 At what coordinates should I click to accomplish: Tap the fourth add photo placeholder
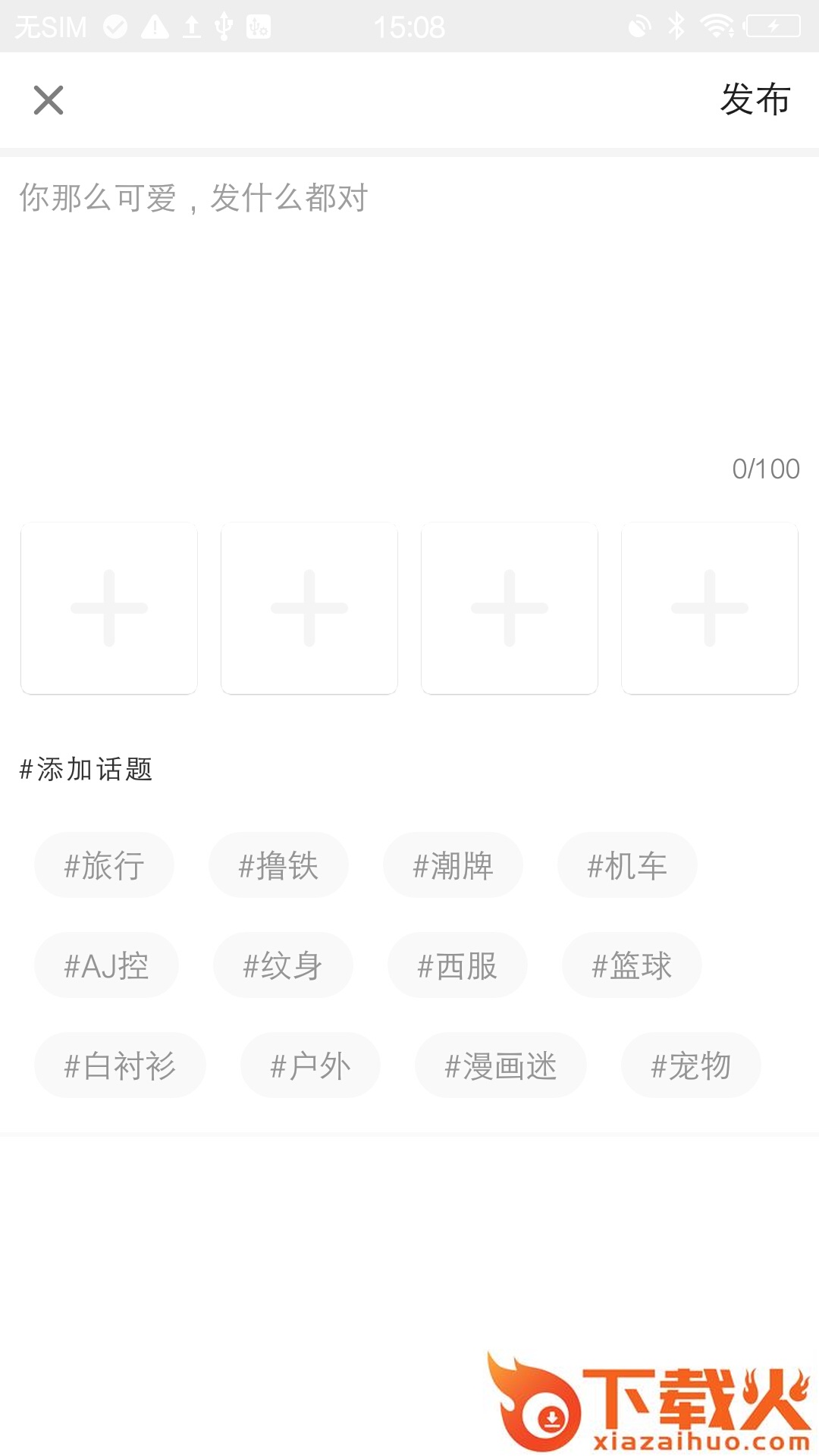coord(709,607)
